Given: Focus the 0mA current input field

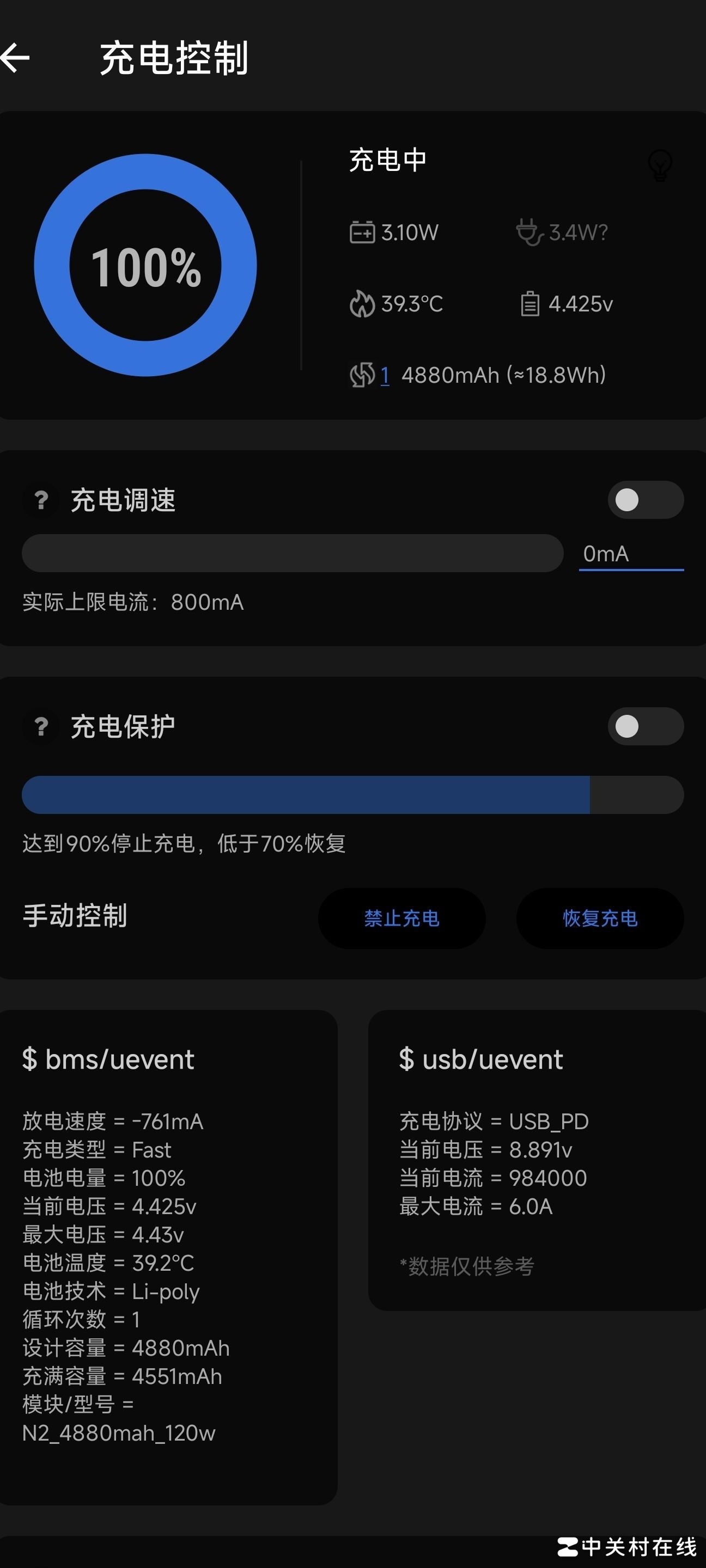Looking at the screenshot, I should tap(630, 554).
